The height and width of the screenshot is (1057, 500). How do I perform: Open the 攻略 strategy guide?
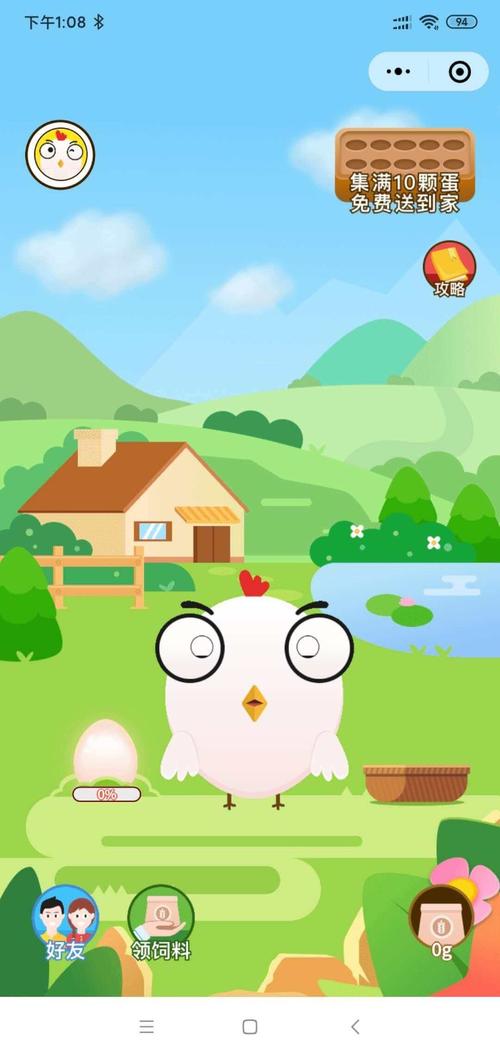(x=449, y=270)
